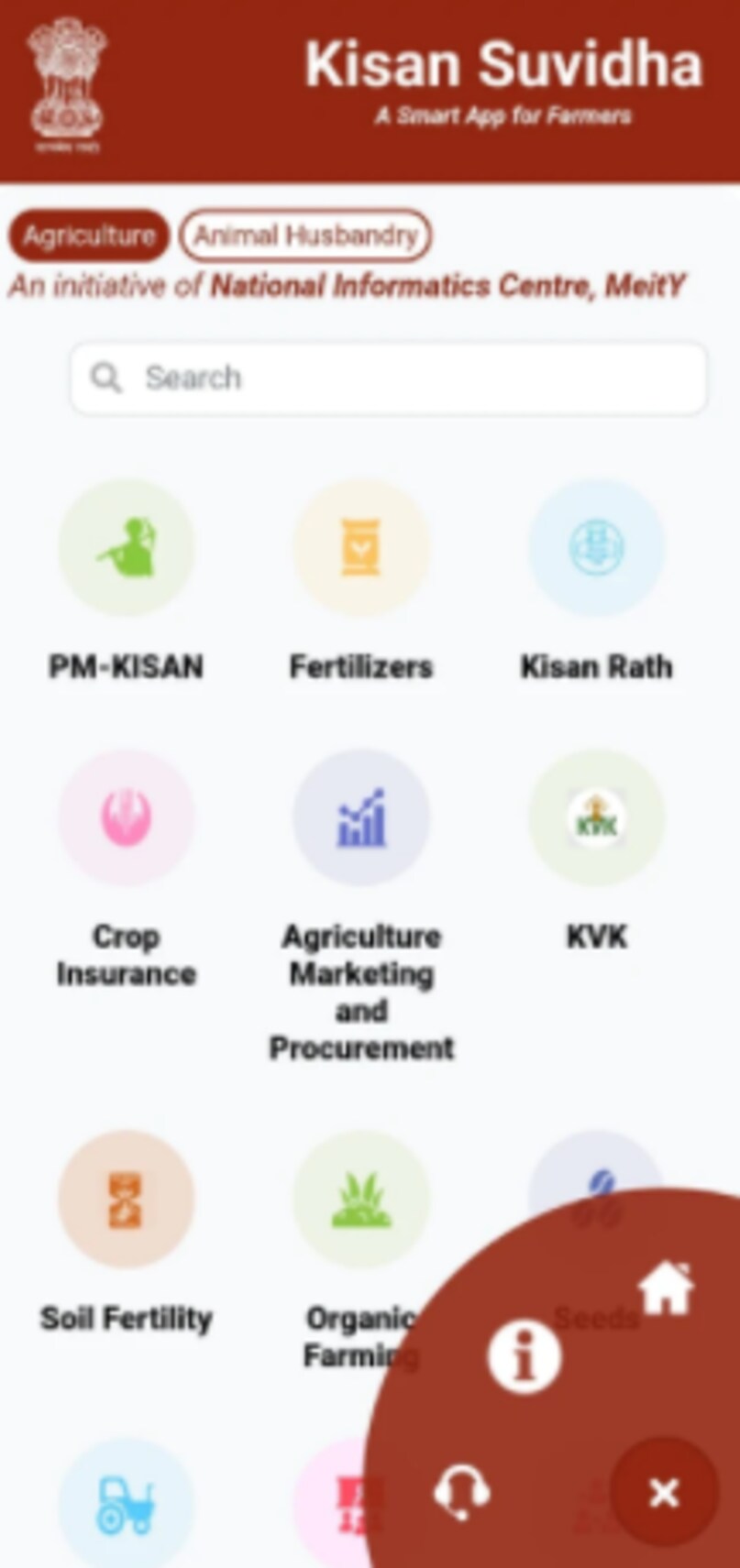Viewport: 740px width, 1568px height.
Task: Open Soil Fertility
Action: [127, 1200]
